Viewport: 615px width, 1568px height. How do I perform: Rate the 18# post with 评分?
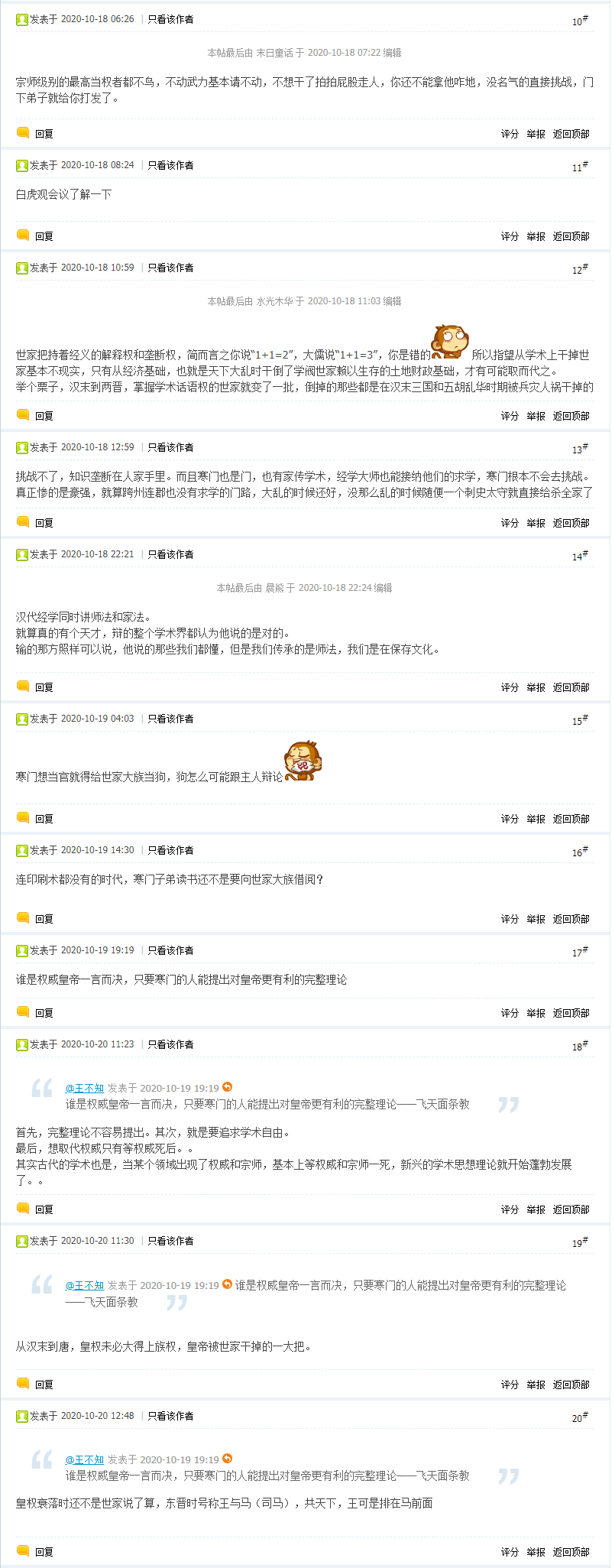tap(510, 1210)
